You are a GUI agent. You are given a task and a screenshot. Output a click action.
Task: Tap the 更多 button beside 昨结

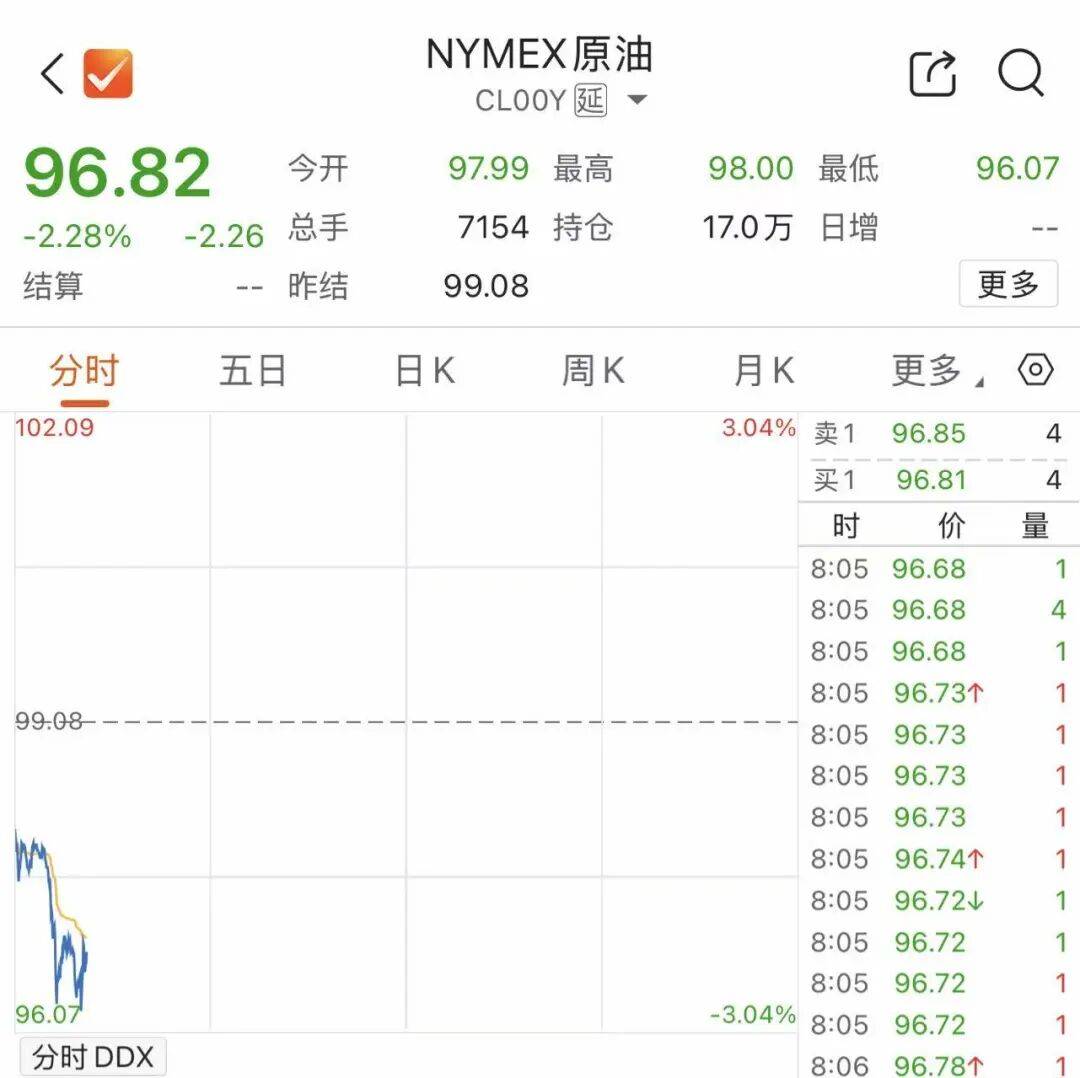(x=1008, y=285)
